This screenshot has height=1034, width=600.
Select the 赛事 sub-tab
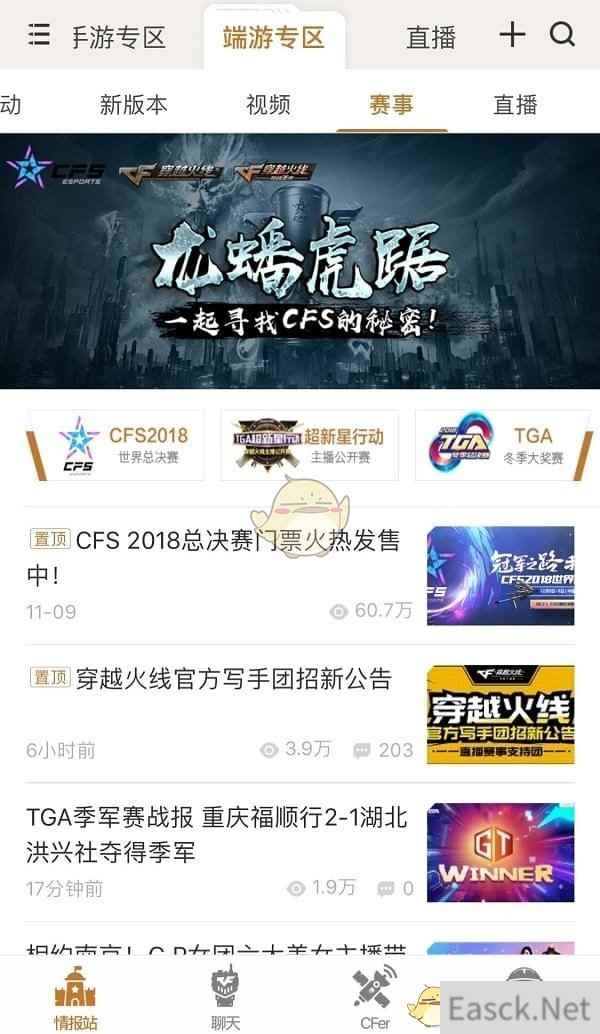[391, 104]
